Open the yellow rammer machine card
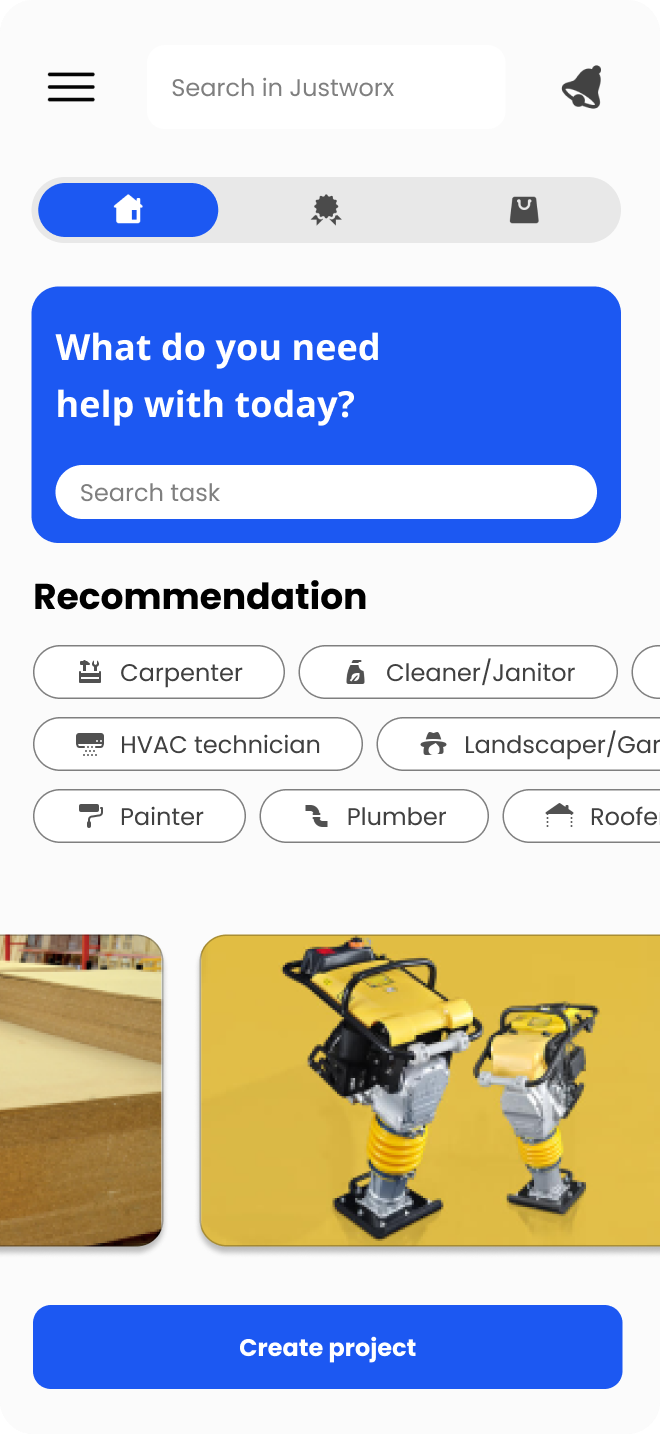Viewport: 660px width, 1434px height. click(x=430, y=1090)
